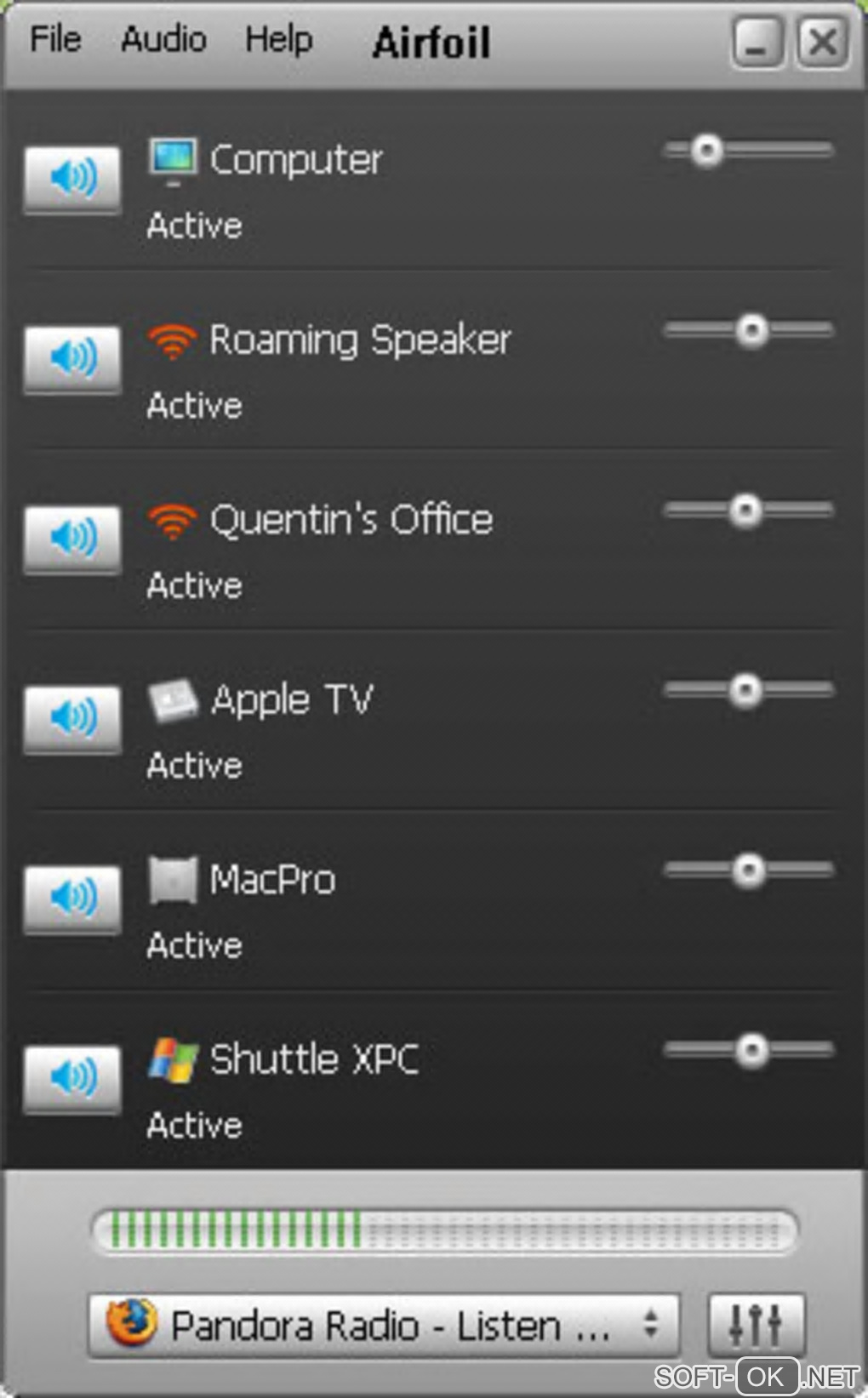Turn off Quentin's Office speaker
This screenshot has height=1398, width=868.
click(x=72, y=539)
